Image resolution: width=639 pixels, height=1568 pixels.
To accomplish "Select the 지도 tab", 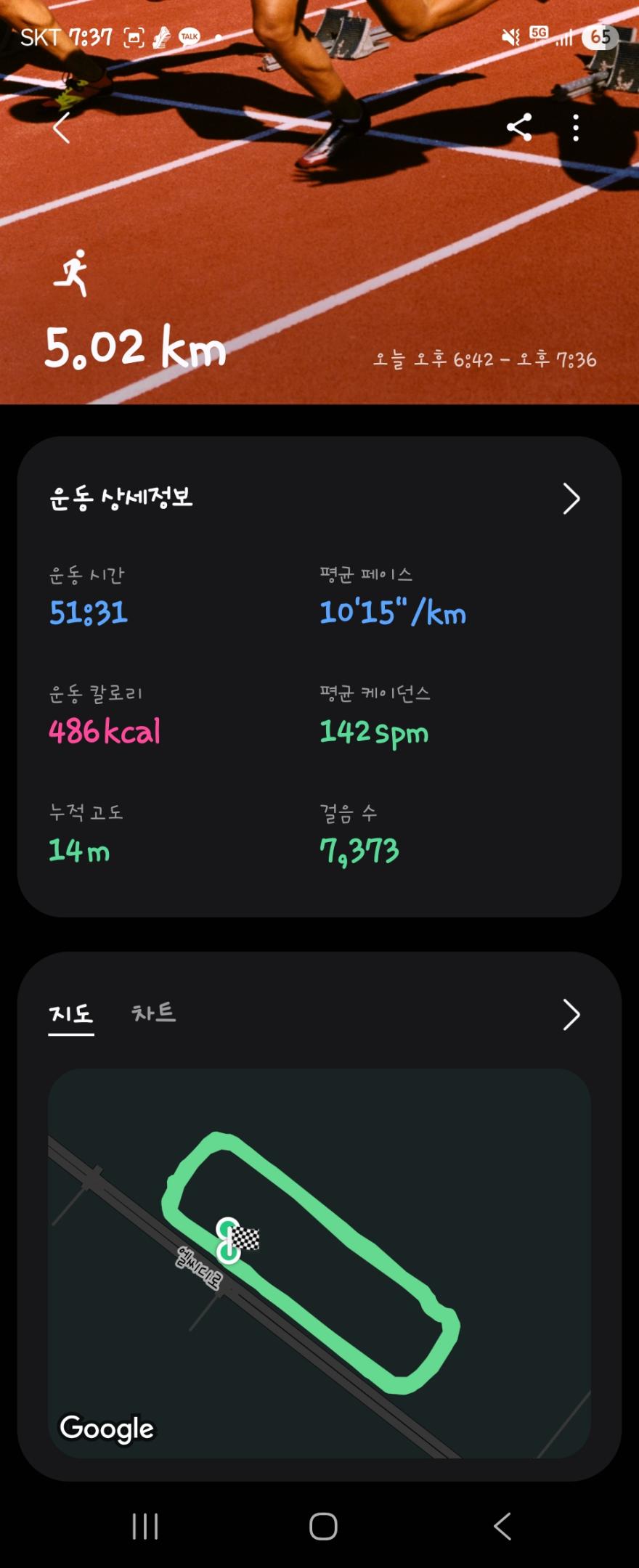I will pyautogui.click(x=71, y=1013).
